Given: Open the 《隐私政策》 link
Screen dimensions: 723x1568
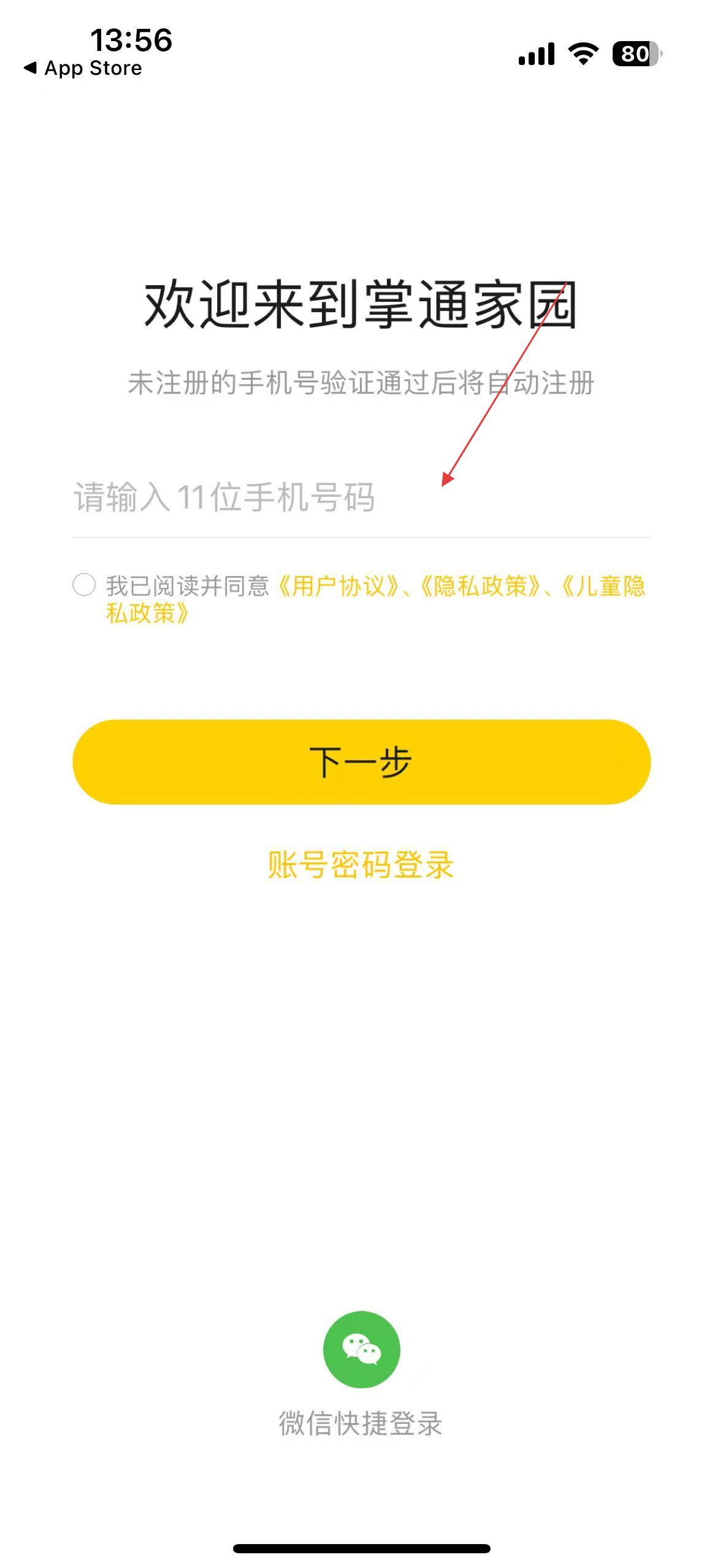Looking at the screenshot, I should click(480, 586).
